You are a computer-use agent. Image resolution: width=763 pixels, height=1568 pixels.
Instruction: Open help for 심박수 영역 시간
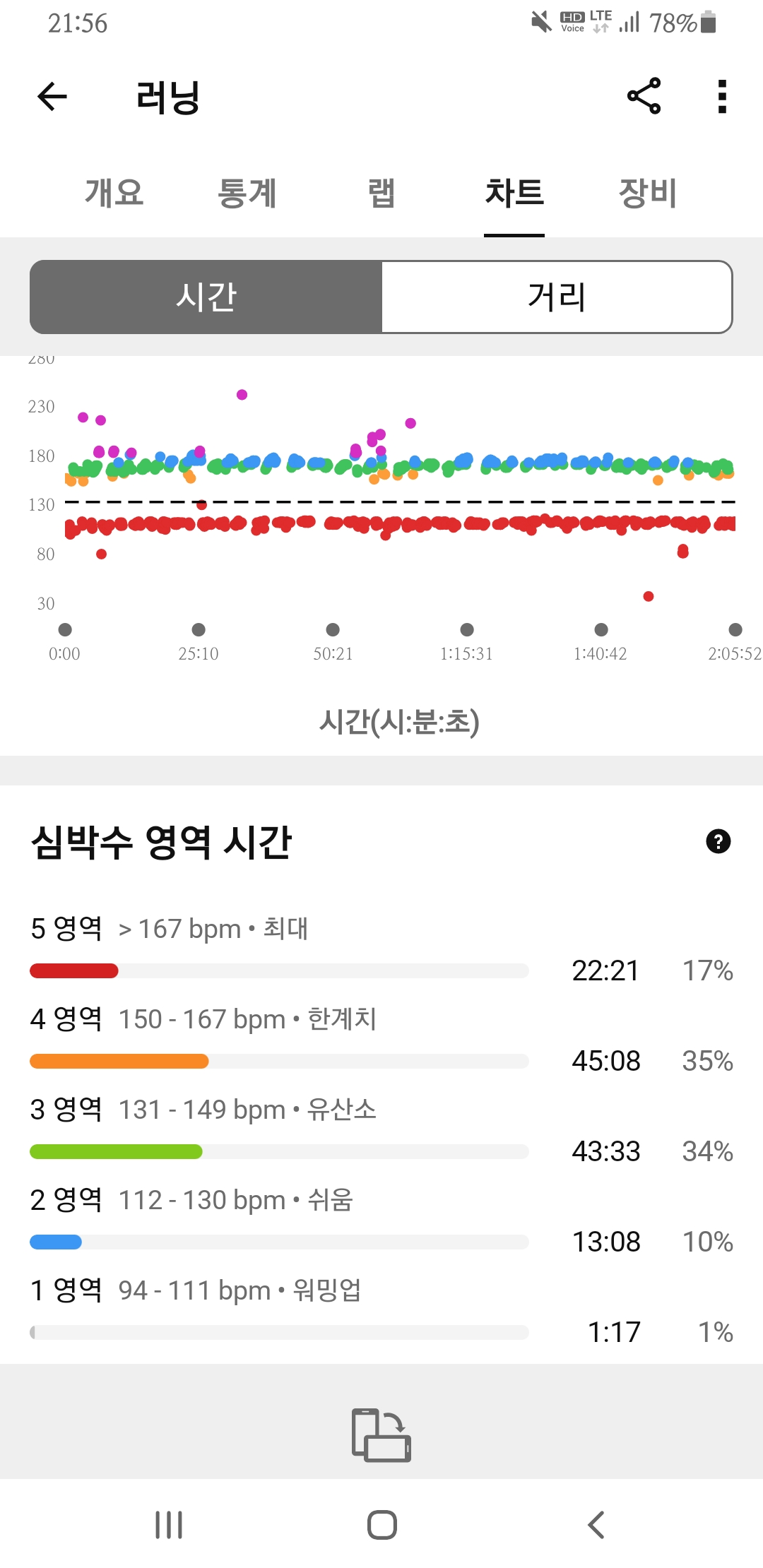point(718,841)
